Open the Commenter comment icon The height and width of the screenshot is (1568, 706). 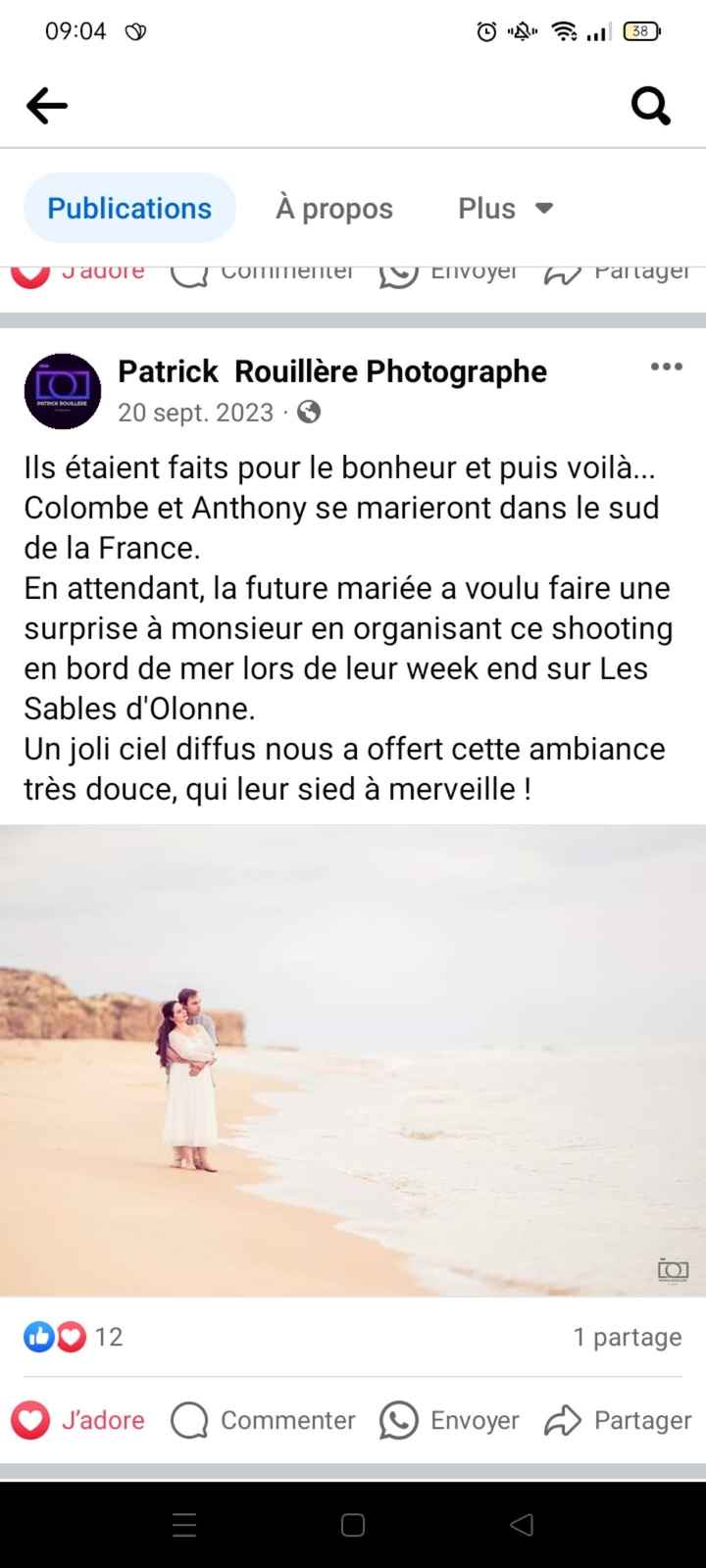pos(190,1420)
